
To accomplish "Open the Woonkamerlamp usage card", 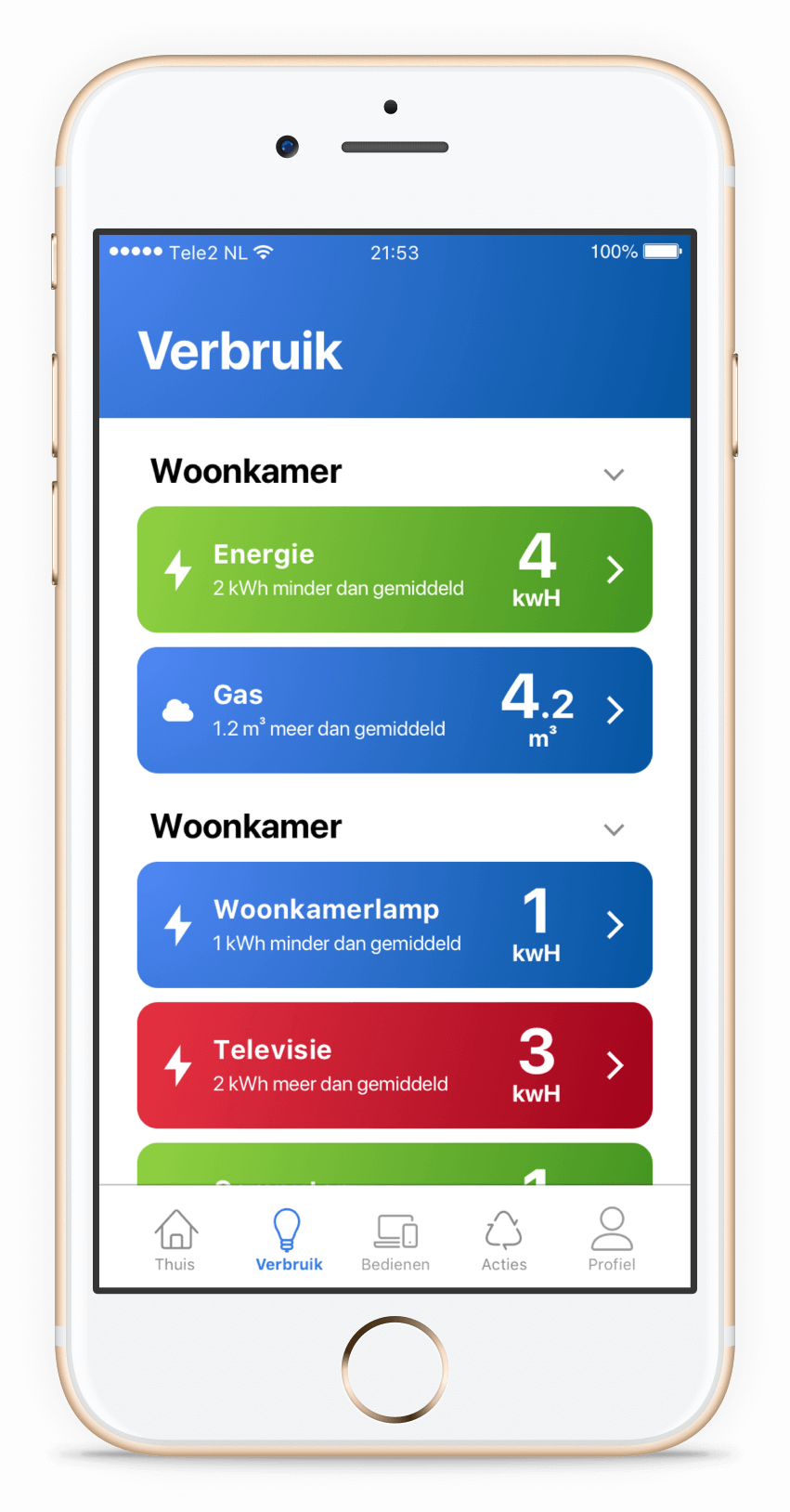I will tap(395, 924).
